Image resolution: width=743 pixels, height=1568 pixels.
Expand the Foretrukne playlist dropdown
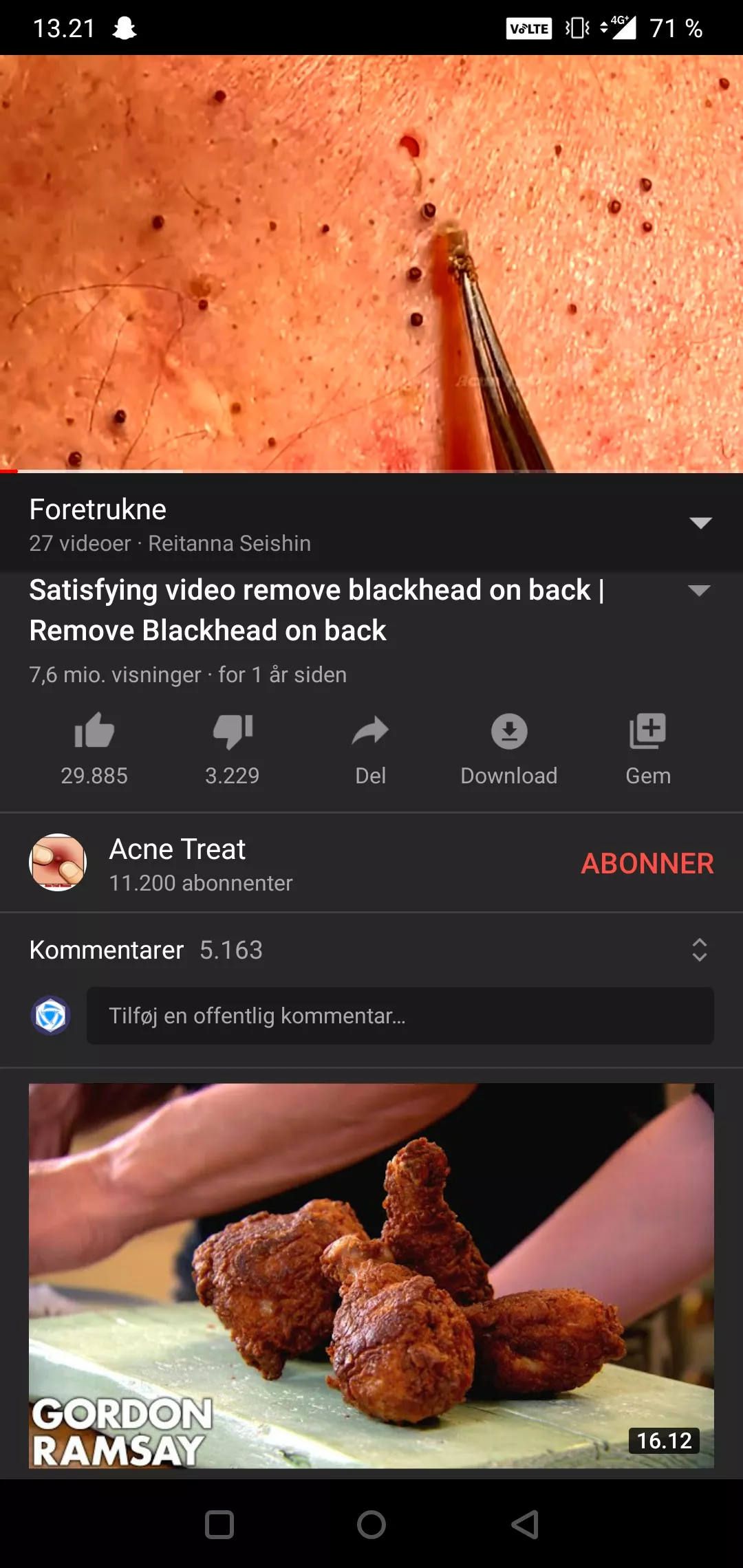coord(700,523)
